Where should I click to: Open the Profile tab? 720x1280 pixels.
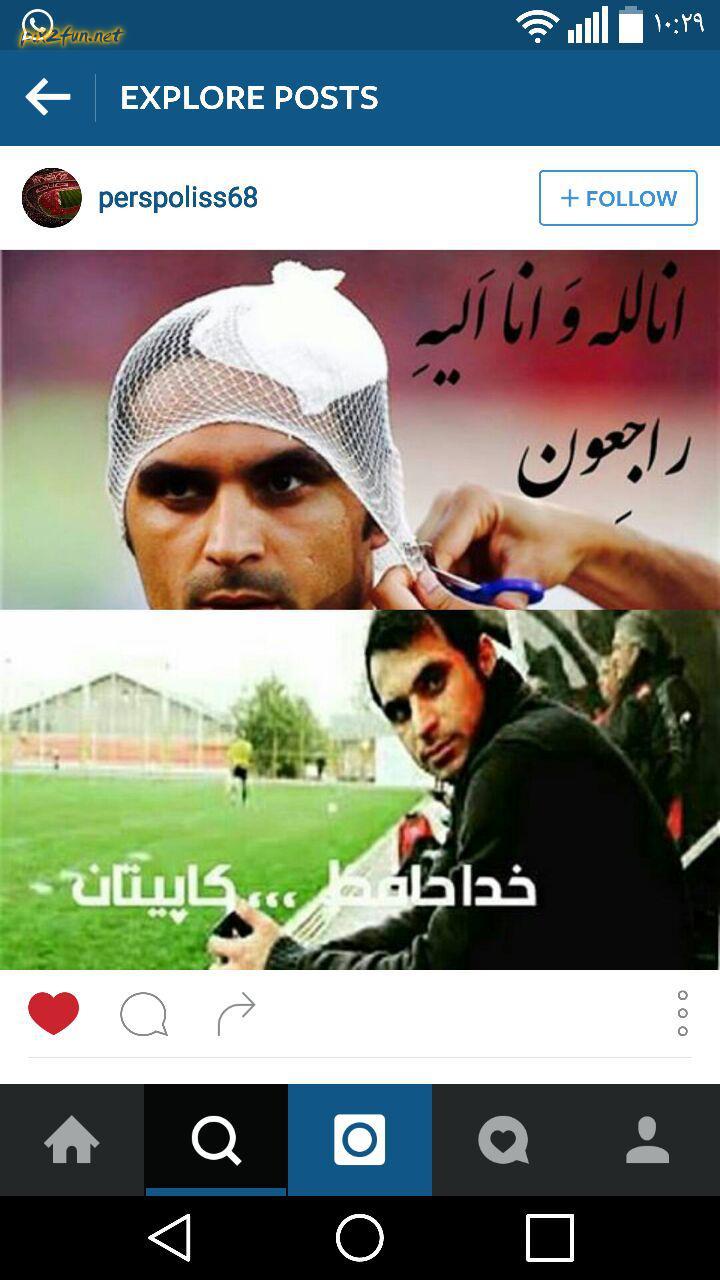pyautogui.click(x=648, y=1140)
